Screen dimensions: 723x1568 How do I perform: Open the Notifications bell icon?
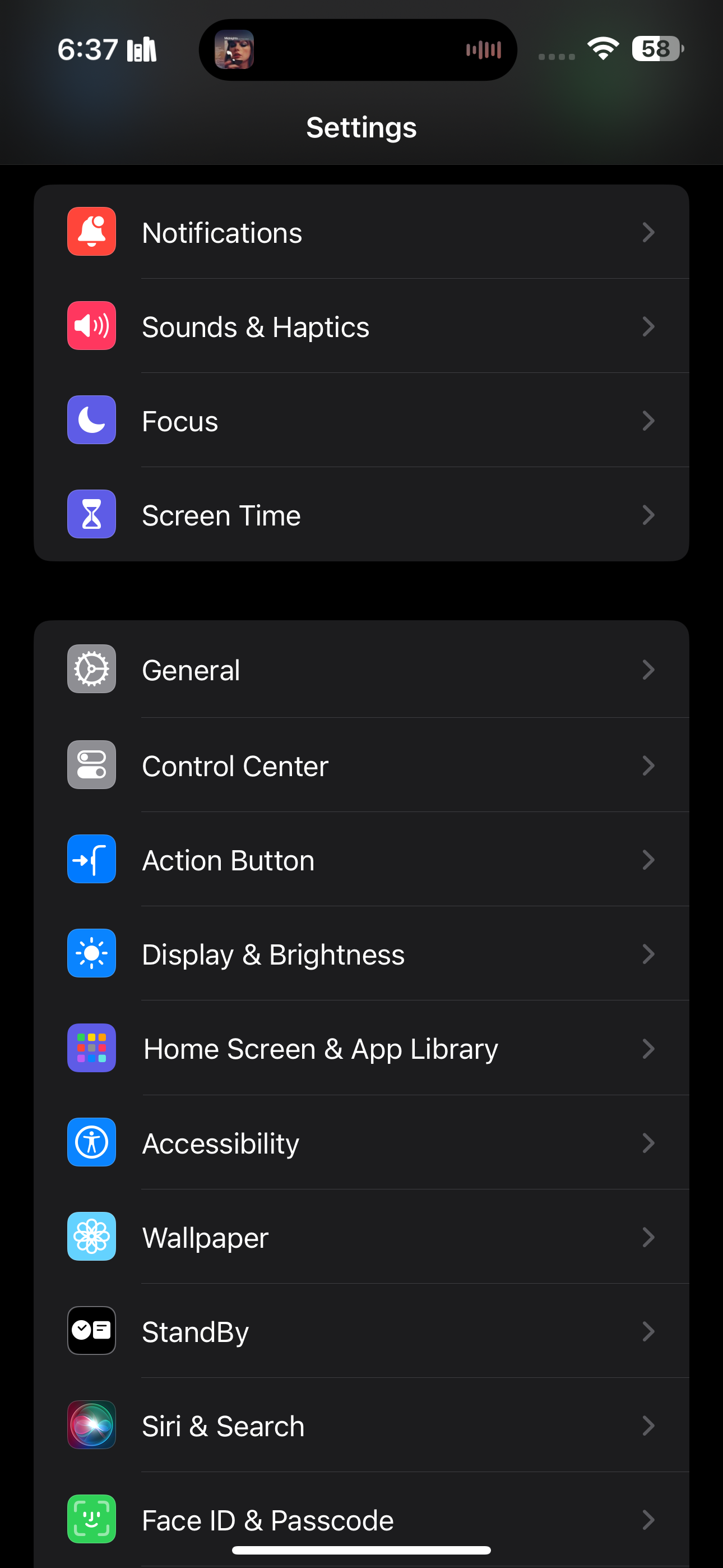tap(91, 232)
